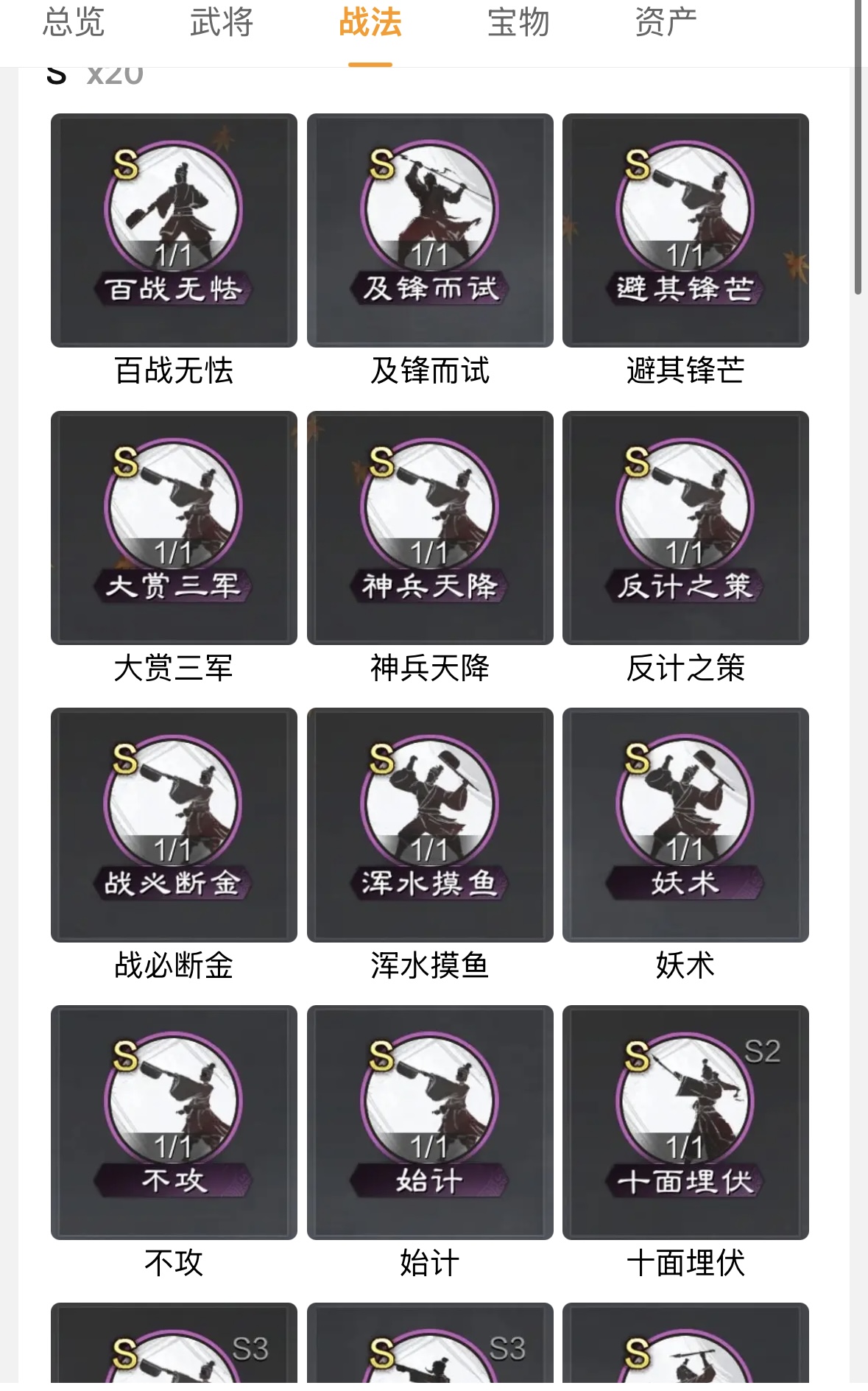The image size is (868, 1391).
Task: Open the 百战无怯 skill card
Action: (x=174, y=230)
